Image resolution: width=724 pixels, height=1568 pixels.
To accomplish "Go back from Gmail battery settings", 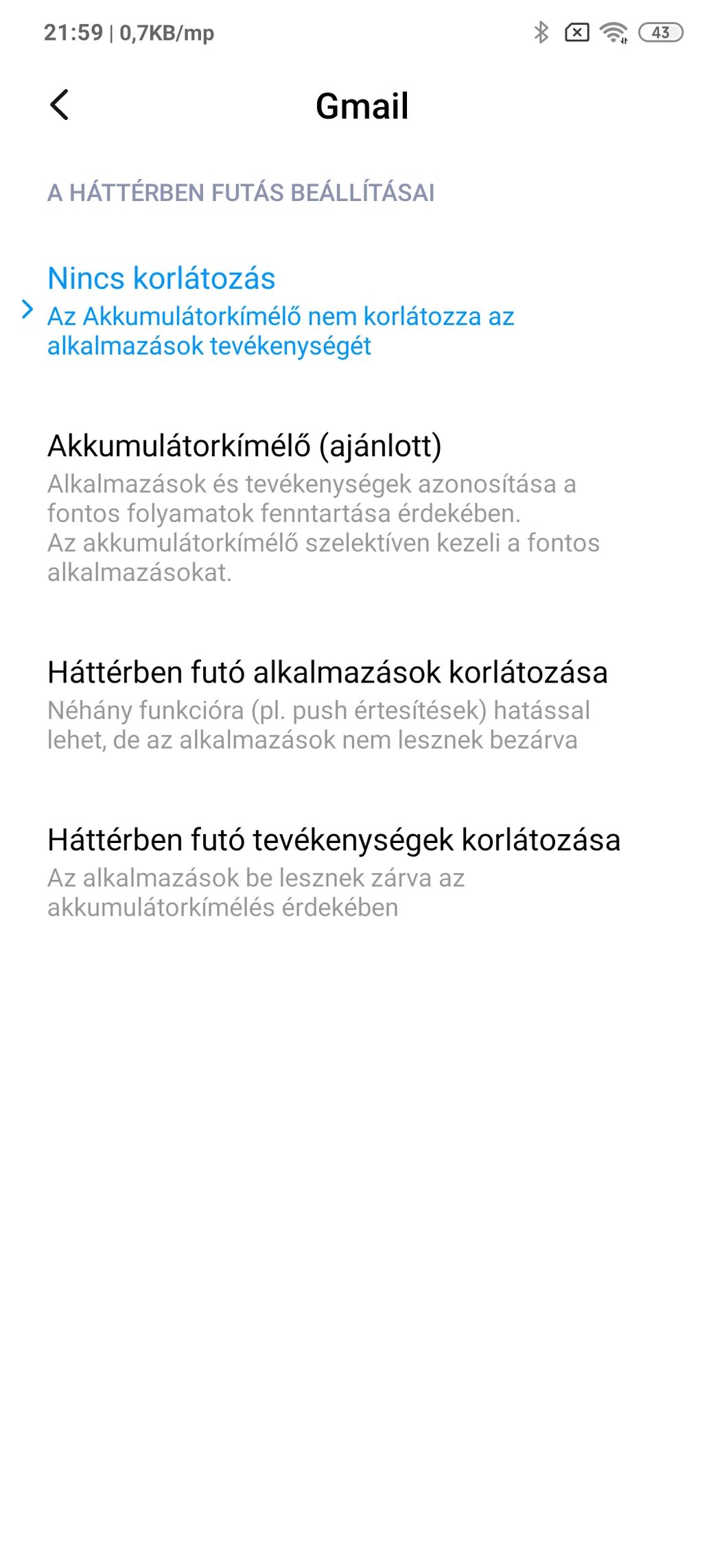I will (x=60, y=105).
